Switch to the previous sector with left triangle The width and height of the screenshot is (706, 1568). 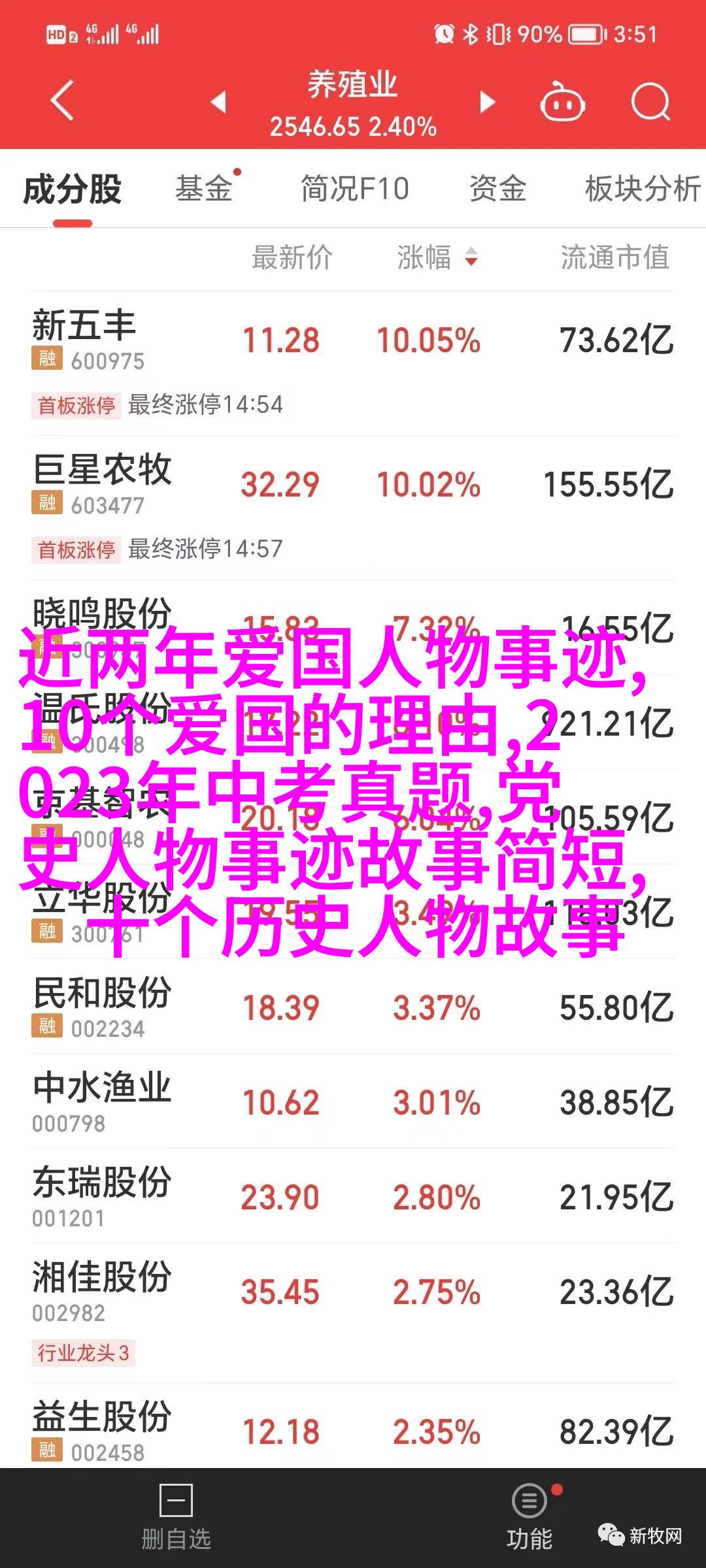click(x=219, y=102)
